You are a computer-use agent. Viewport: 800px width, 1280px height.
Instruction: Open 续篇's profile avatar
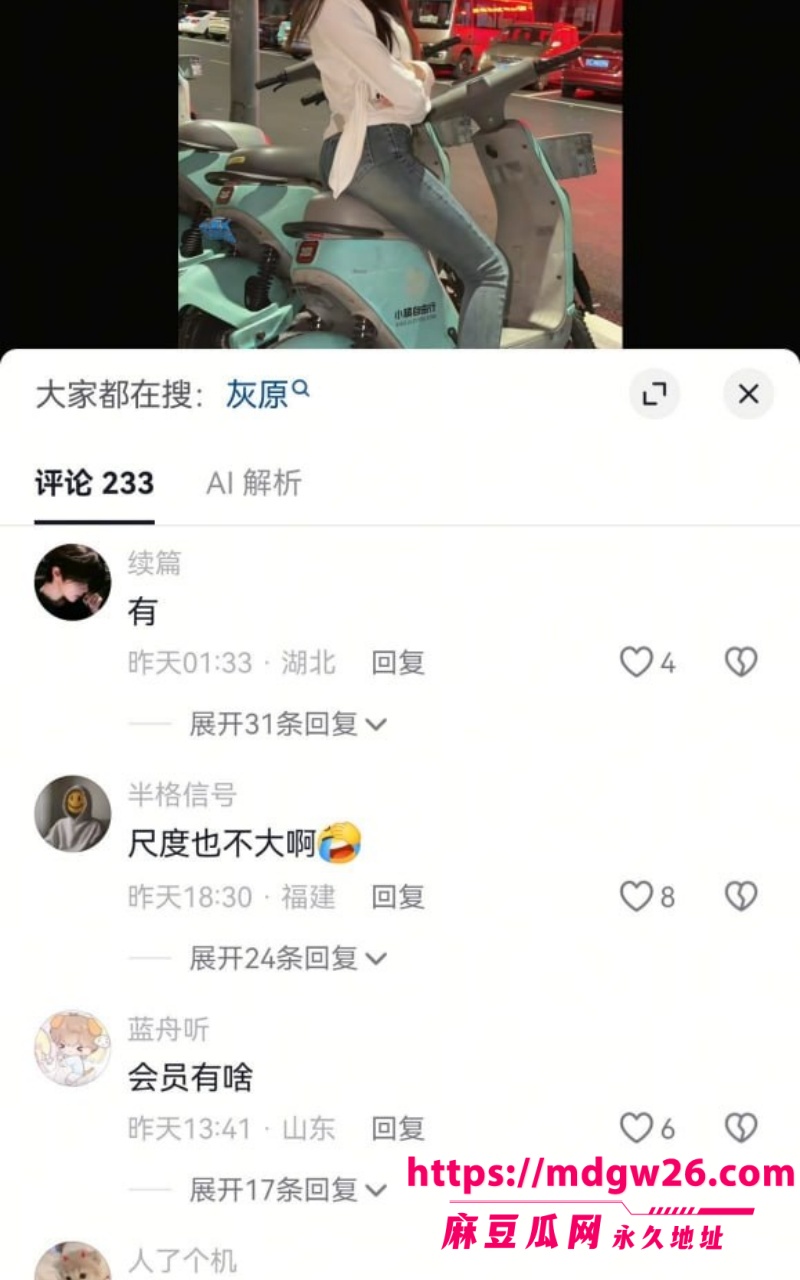pos(73,582)
